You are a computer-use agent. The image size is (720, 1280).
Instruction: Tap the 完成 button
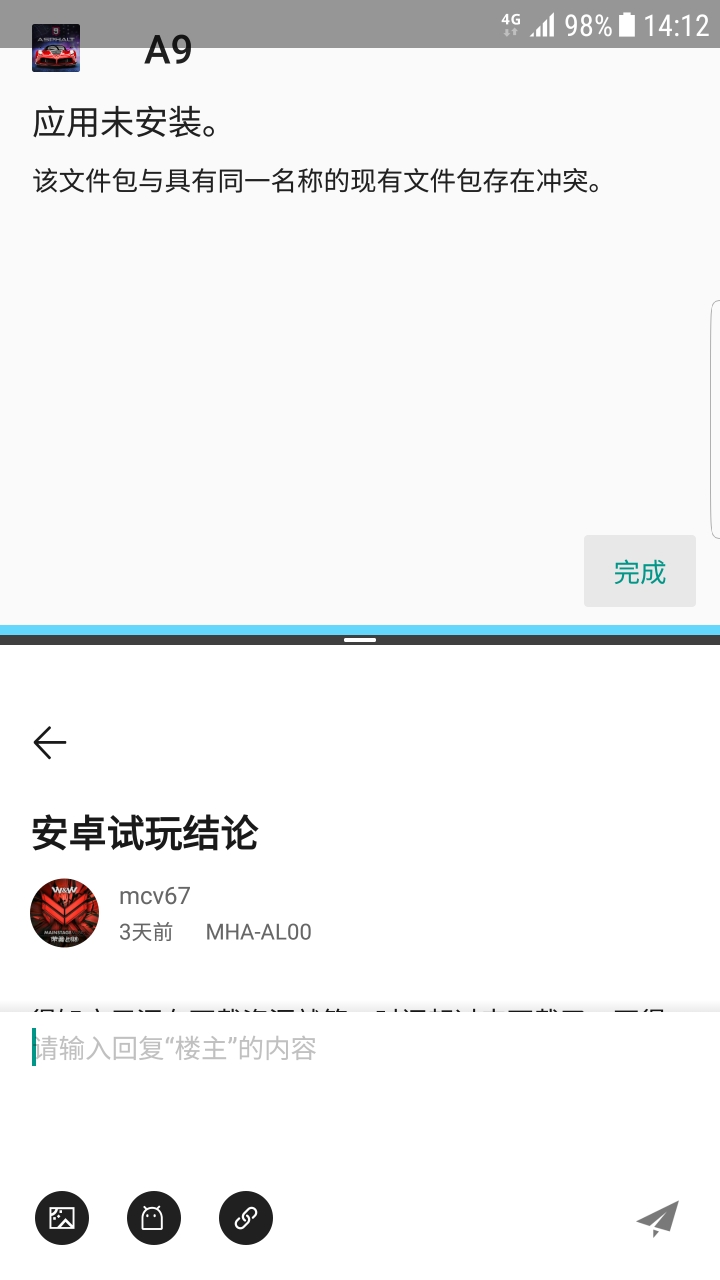pos(639,572)
